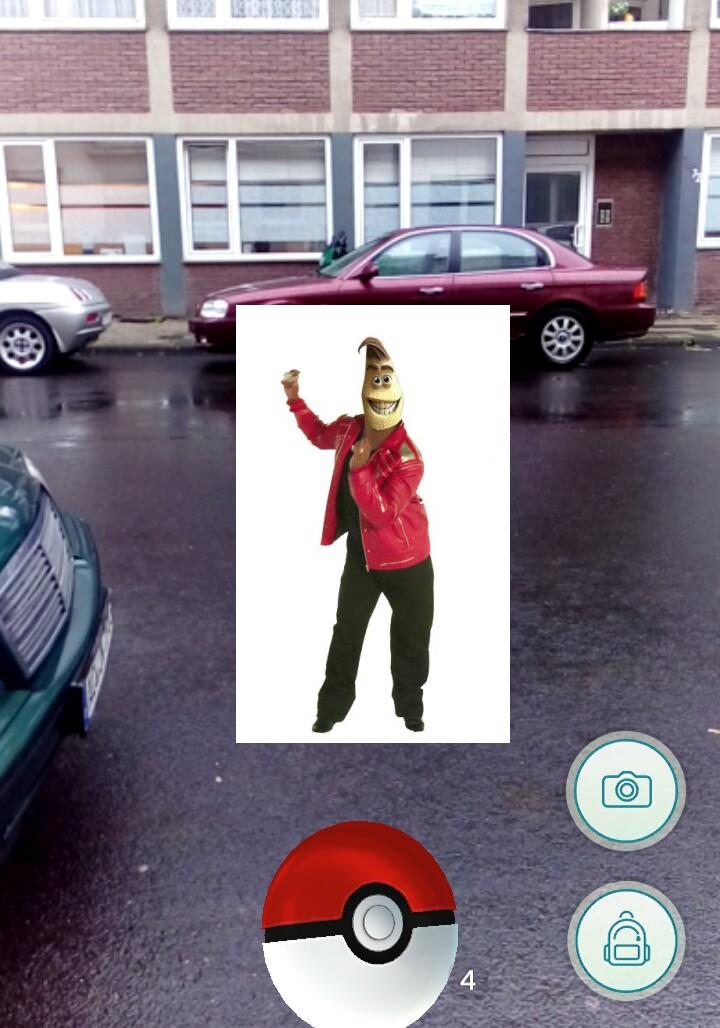
Task: Open the backpack item bag
Action: pos(626,940)
